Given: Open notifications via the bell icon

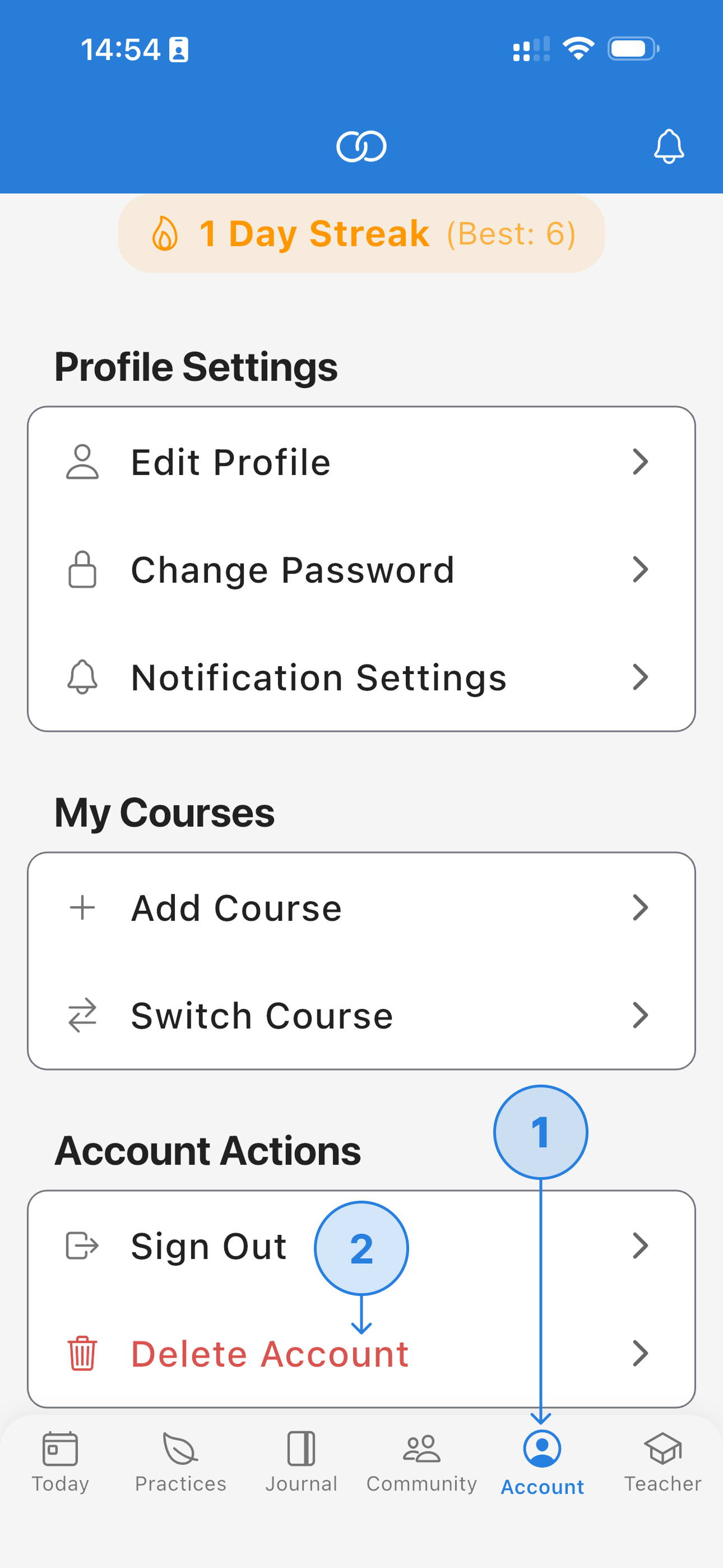Looking at the screenshot, I should [x=669, y=146].
